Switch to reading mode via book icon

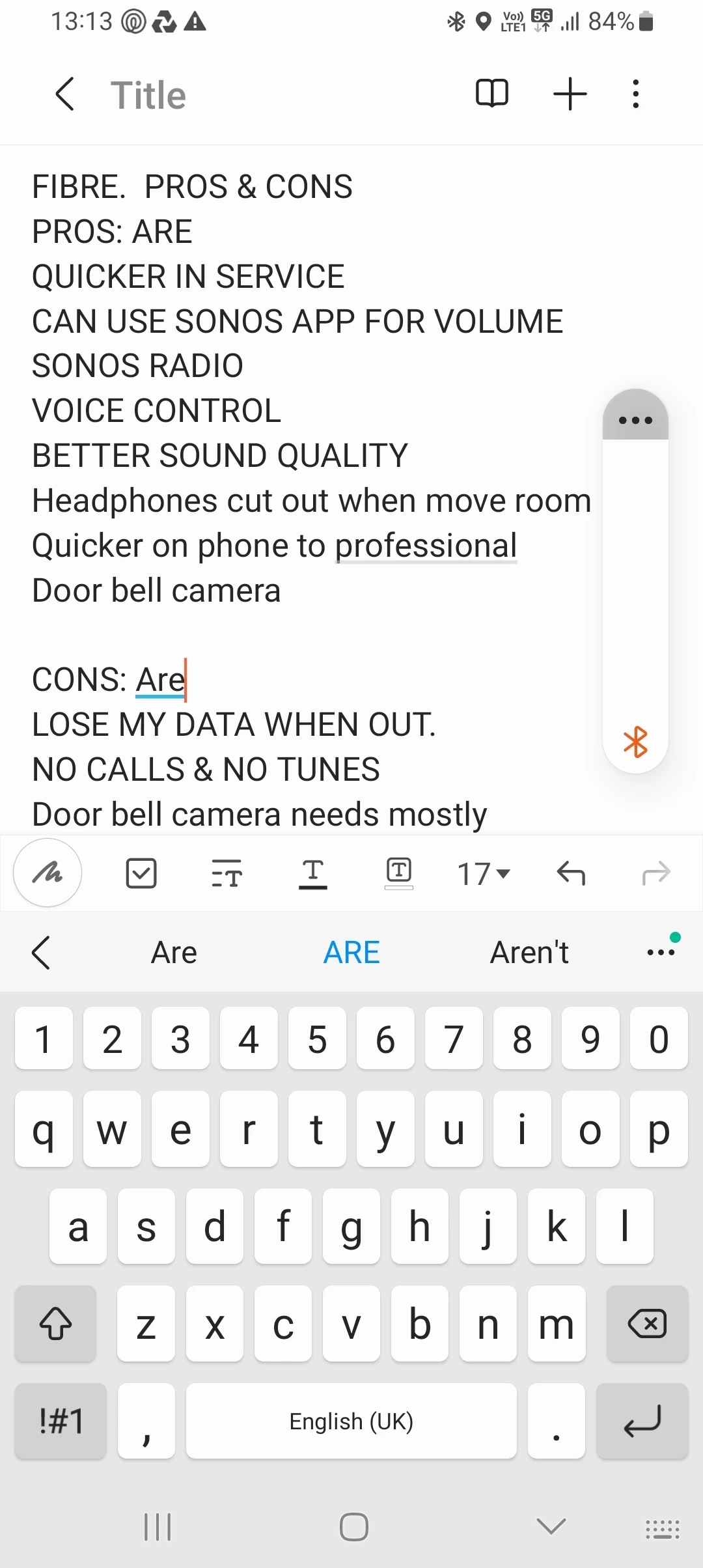tap(492, 93)
